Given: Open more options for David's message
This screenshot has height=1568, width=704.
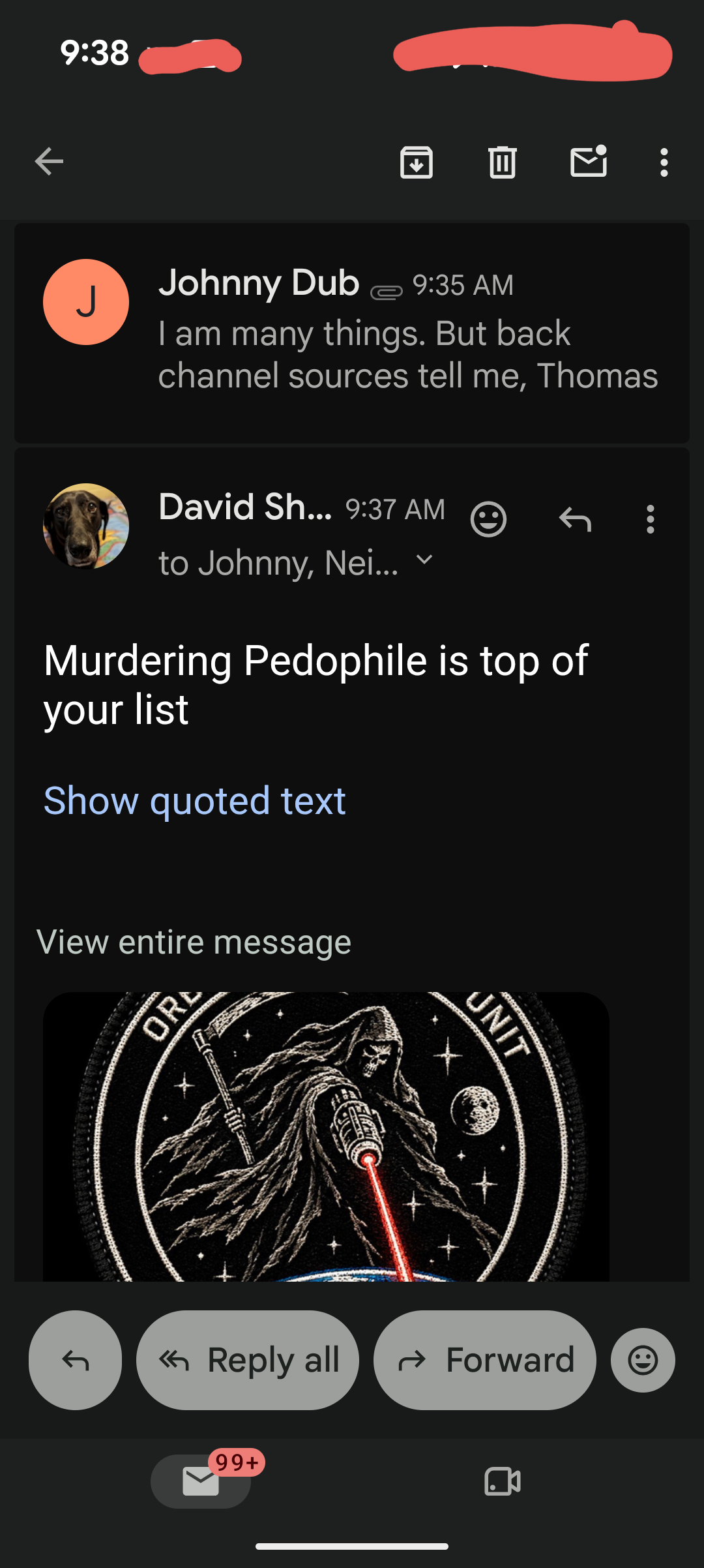Looking at the screenshot, I should coord(650,519).
